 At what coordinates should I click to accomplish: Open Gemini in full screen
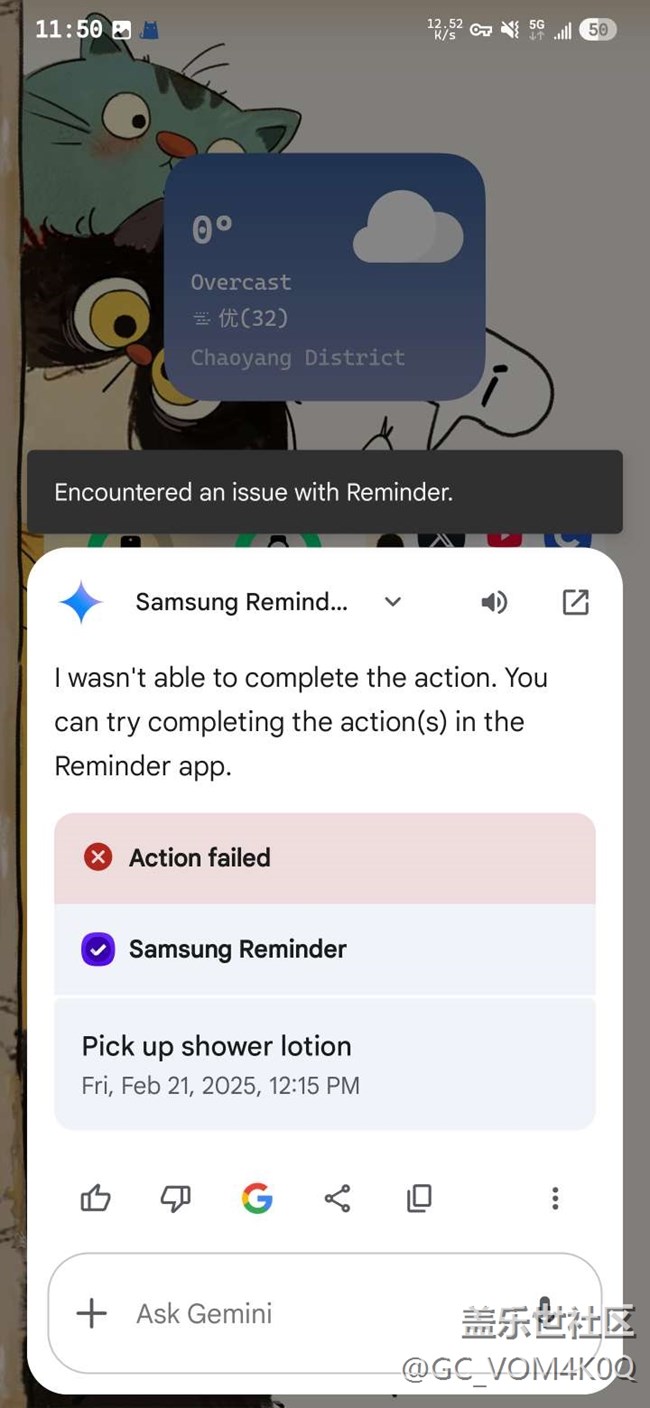[x=575, y=602]
